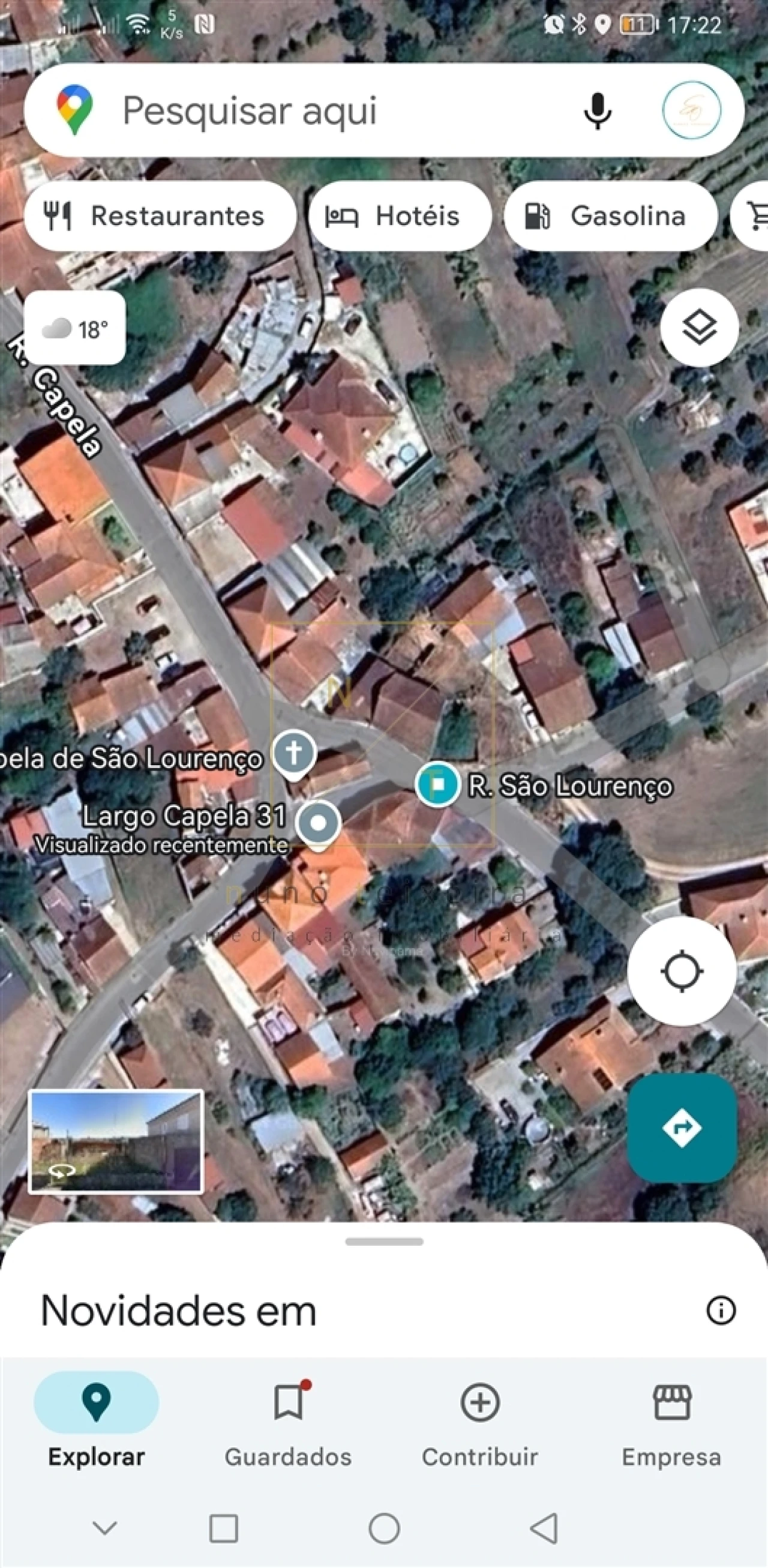The height and width of the screenshot is (1568, 768).
Task: Open the directions arrow button
Action: pyautogui.click(x=683, y=1127)
